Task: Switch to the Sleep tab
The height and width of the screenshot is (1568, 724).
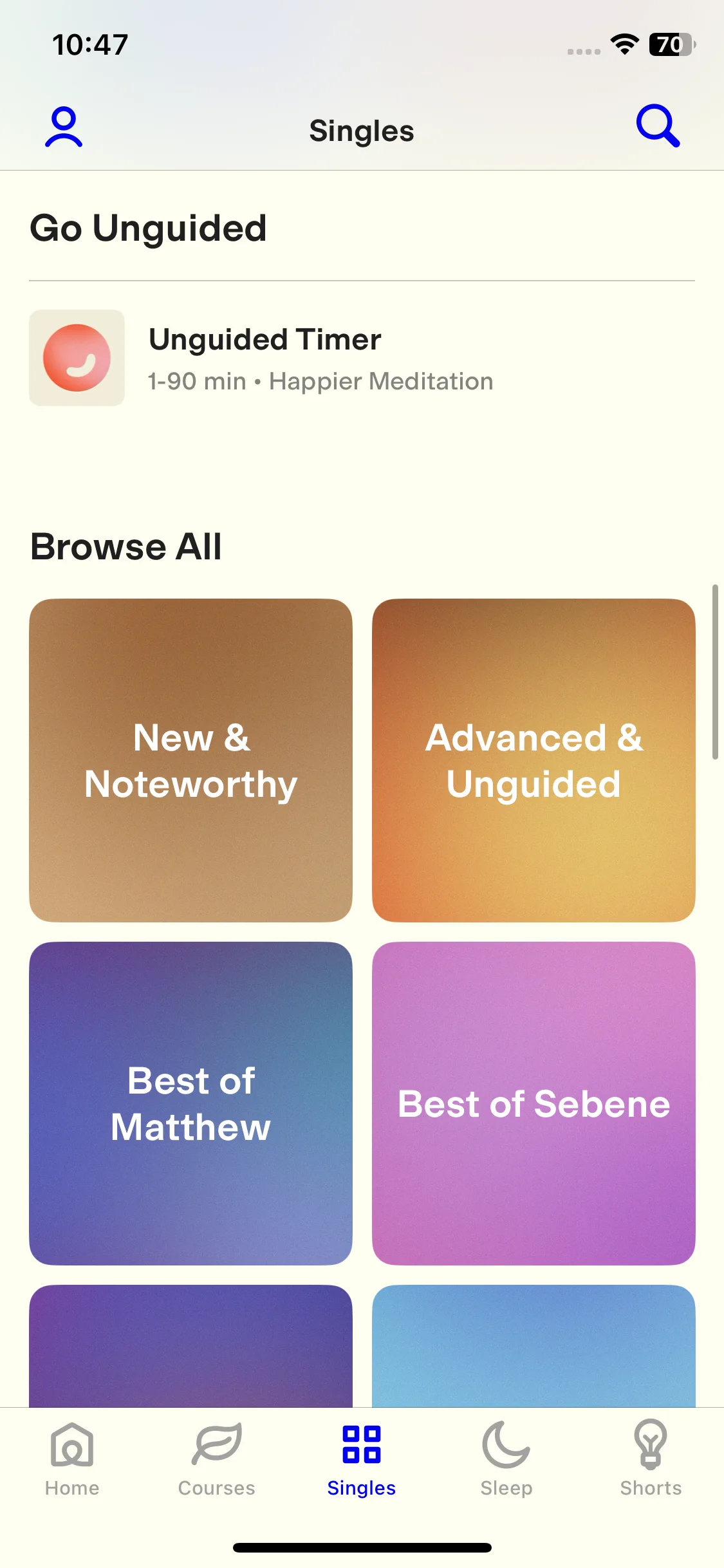Action: pyautogui.click(x=506, y=1459)
